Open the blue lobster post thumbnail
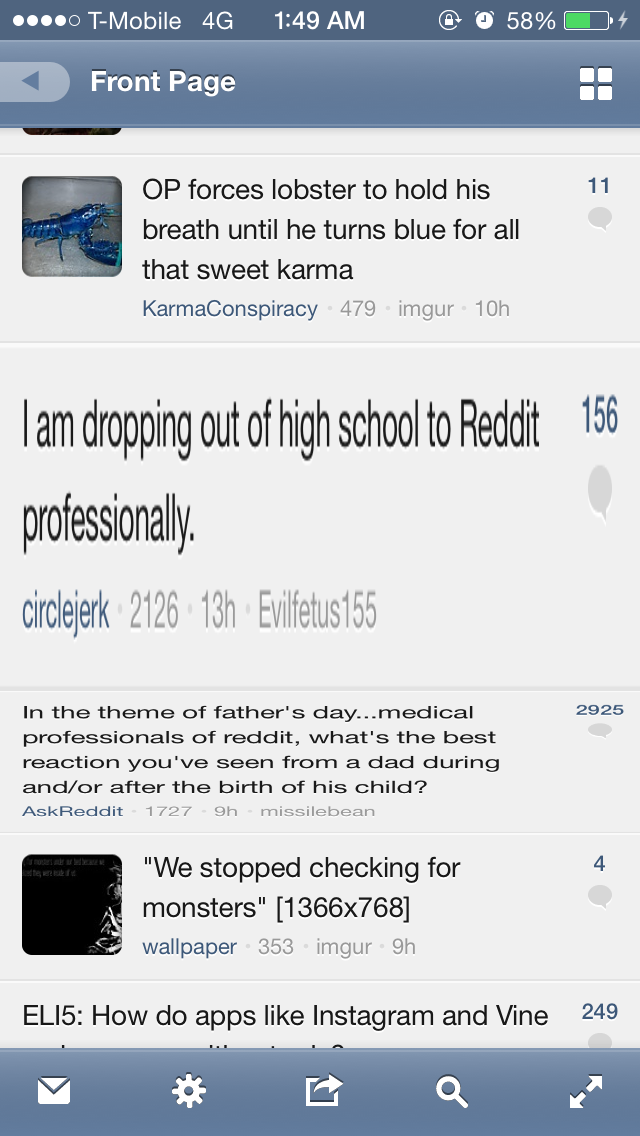Image resolution: width=640 pixels, height=1136 pixels. point(72,227)
